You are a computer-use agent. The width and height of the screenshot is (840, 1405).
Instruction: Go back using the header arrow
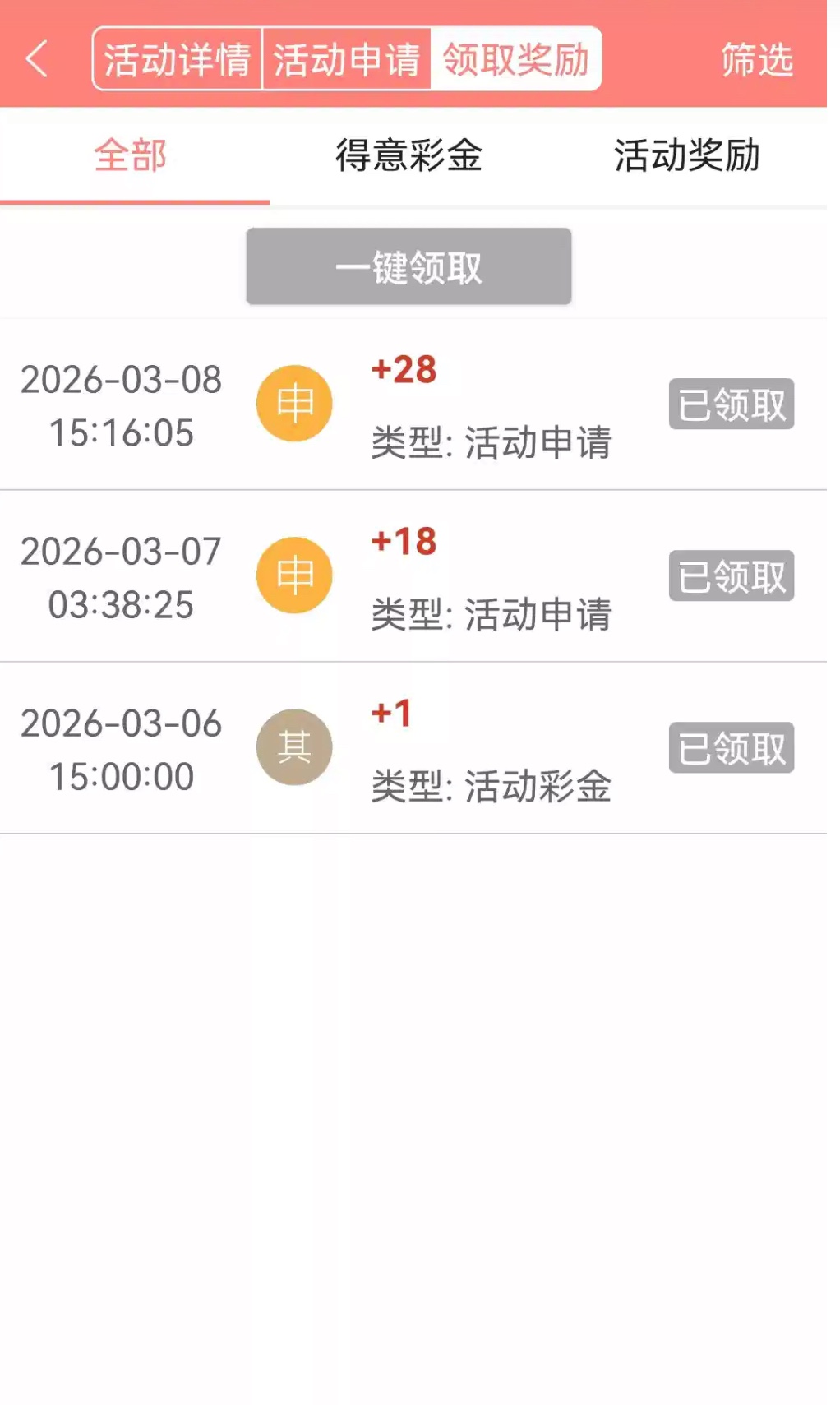[x=38, y=59]
